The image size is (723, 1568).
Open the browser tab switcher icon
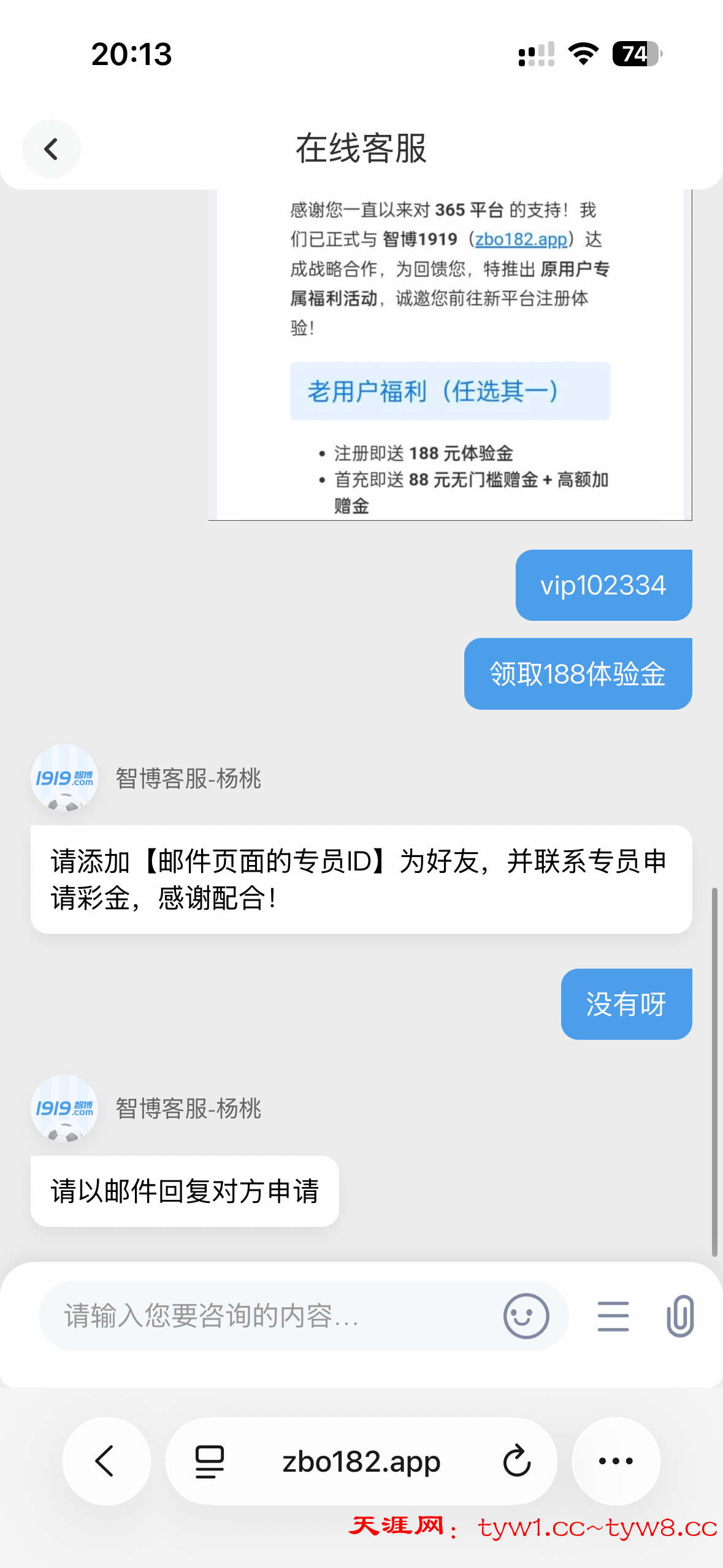click(207, 1461)
